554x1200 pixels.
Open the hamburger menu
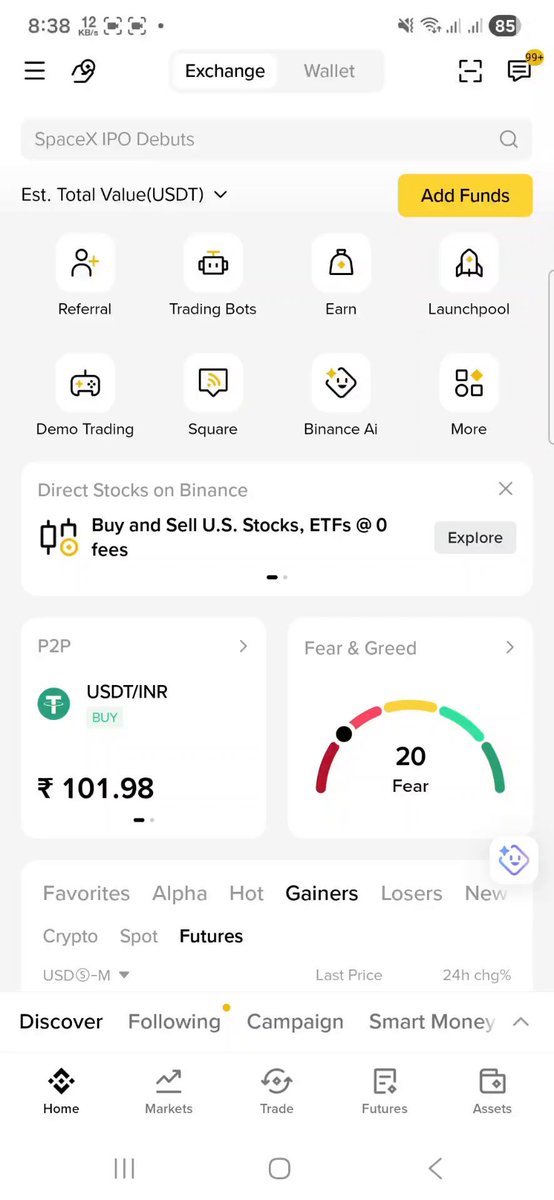tap(35, 71)
